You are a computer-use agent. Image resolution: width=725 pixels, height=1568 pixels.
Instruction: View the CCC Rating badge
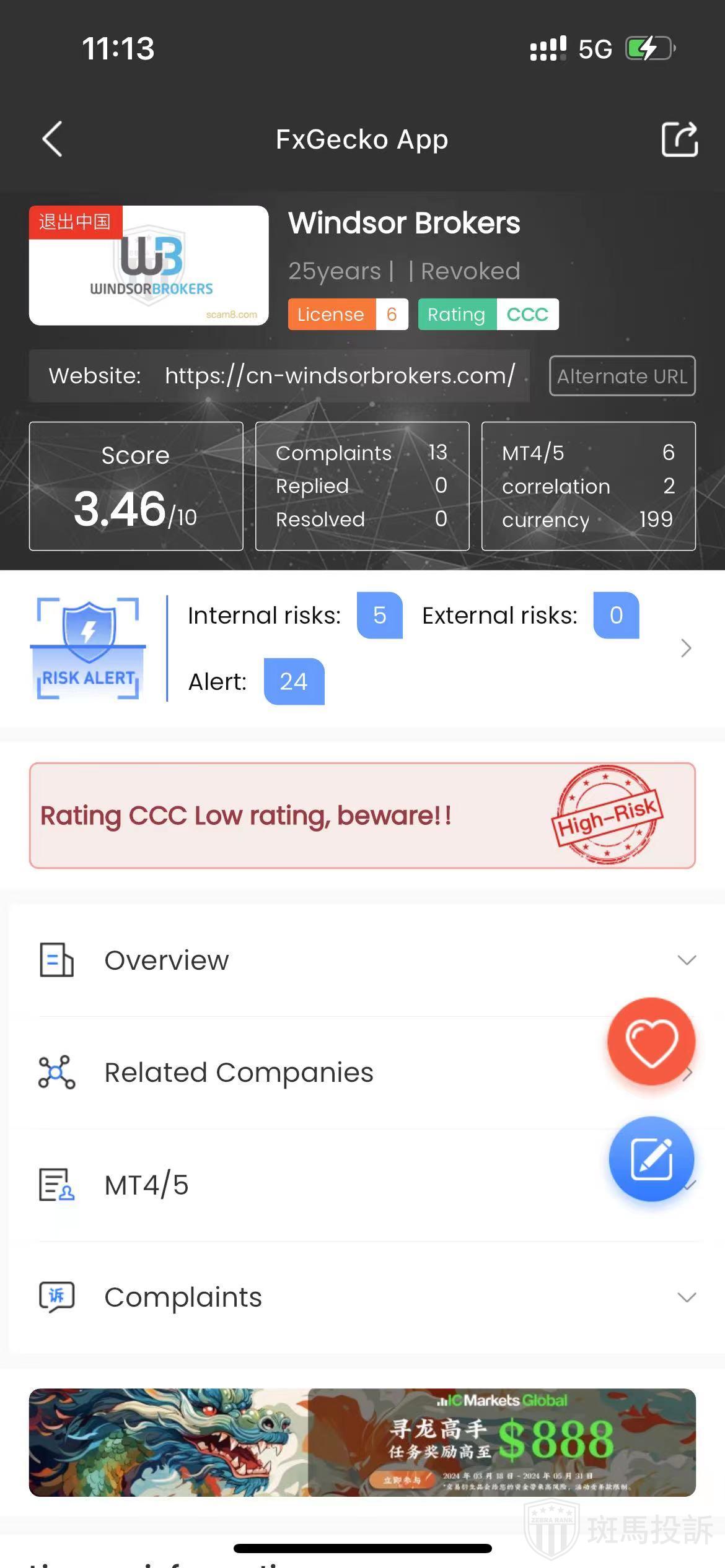click(488, 315)
